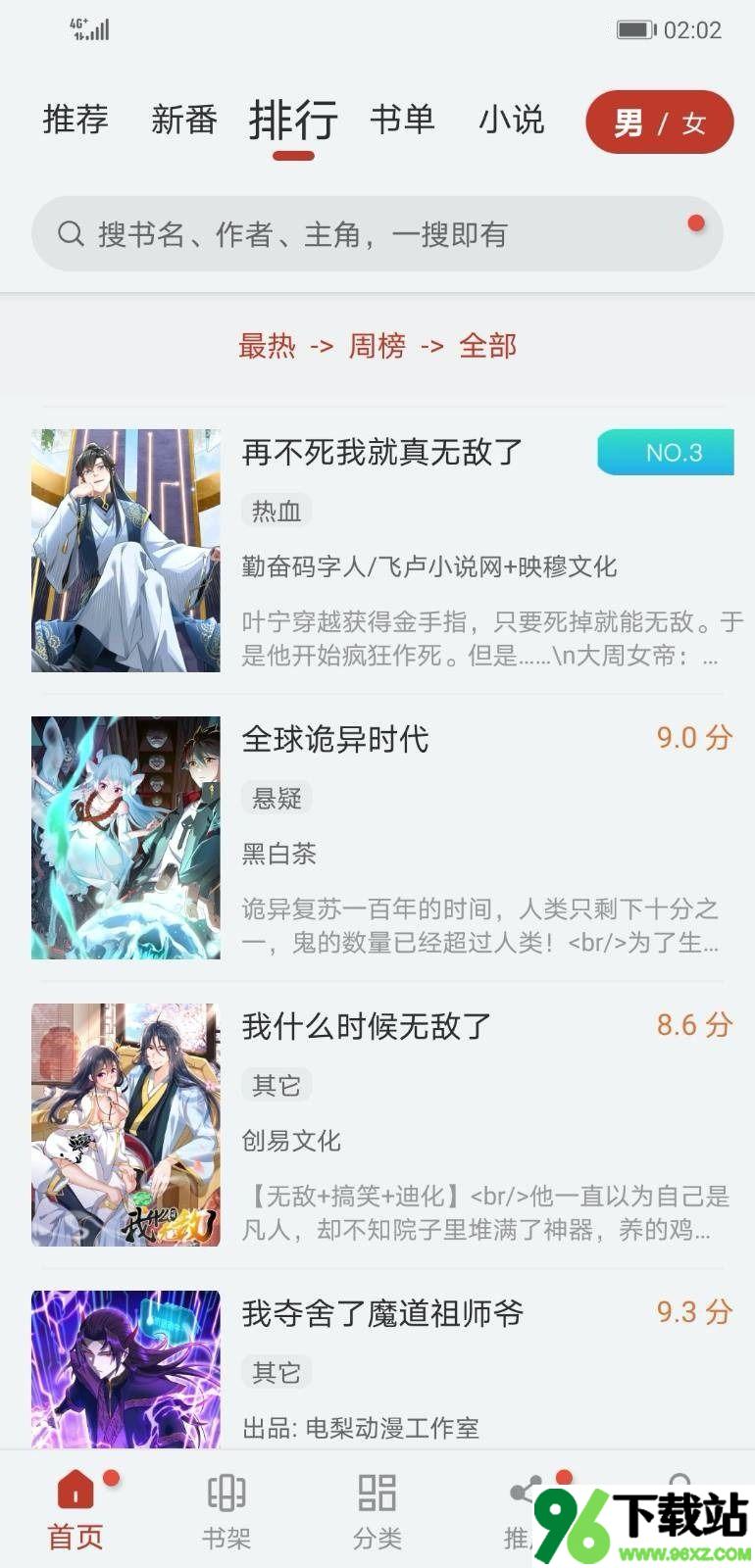Open the 小说 tab
This screenshot has width=755, height=1568.
point(511,121)
